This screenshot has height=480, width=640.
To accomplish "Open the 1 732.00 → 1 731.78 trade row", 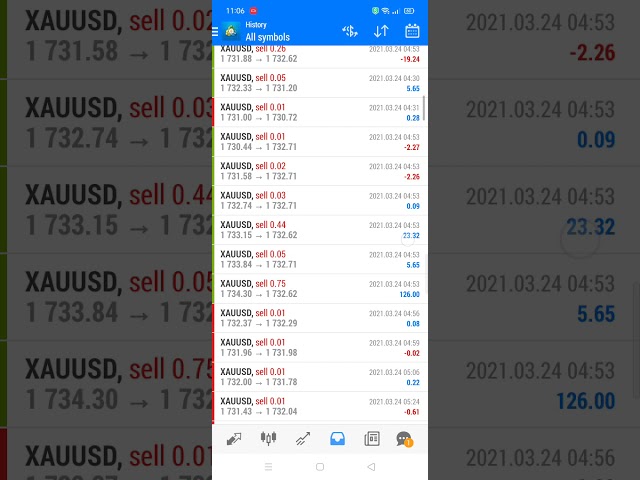I will tap(320, 377).
